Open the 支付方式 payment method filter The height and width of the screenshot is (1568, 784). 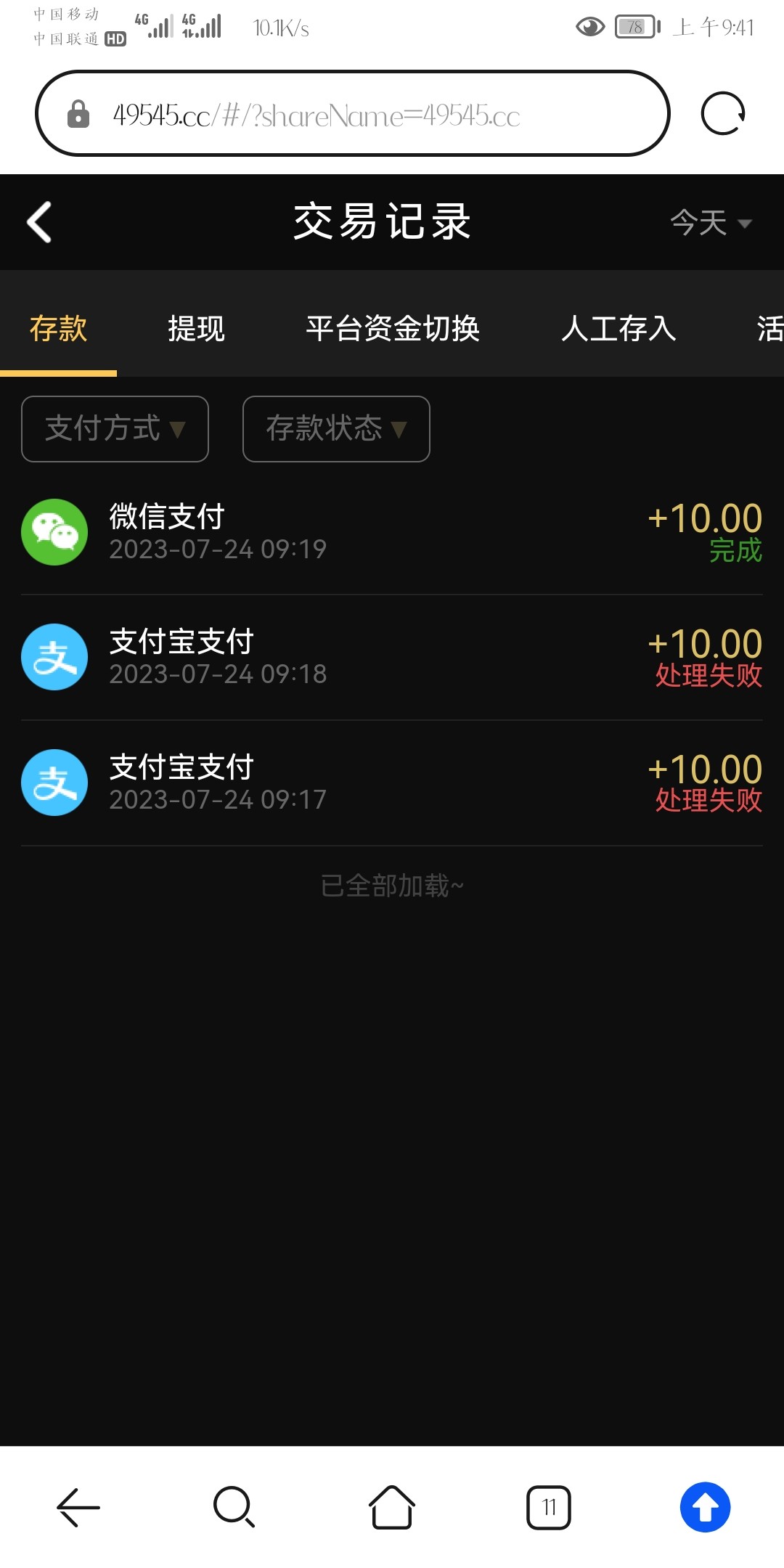[x=114, y=429]
